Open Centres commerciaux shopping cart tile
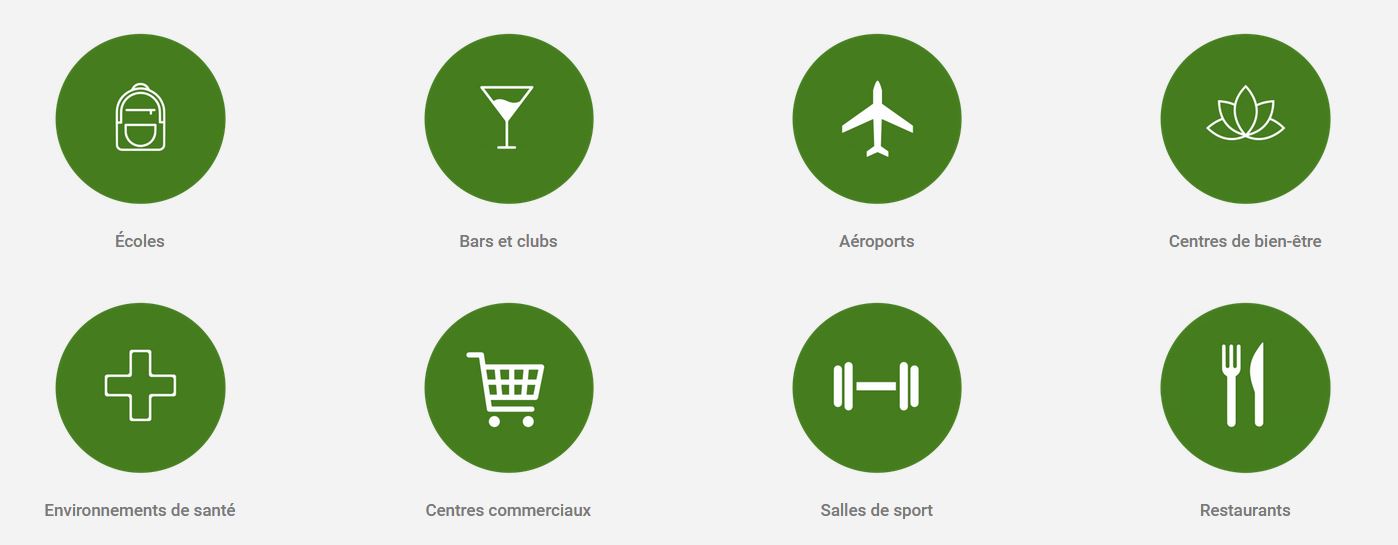The height and width of the screenshot is (545, 1398). [x=508, y=387]
